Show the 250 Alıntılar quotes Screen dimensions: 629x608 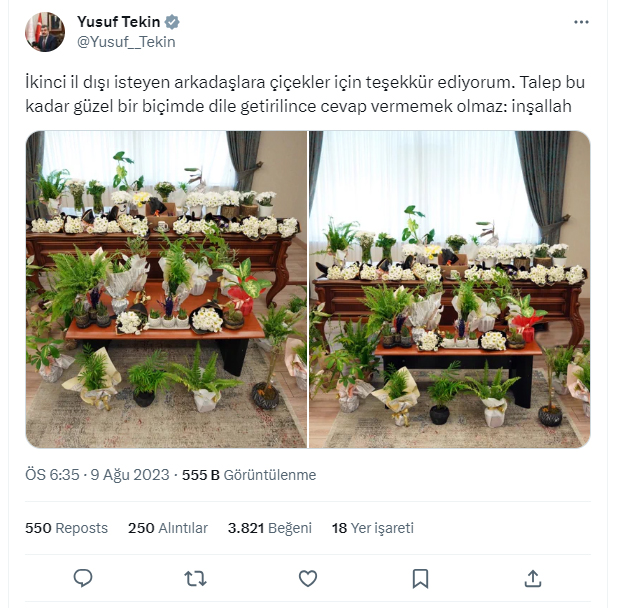[168, 528]
